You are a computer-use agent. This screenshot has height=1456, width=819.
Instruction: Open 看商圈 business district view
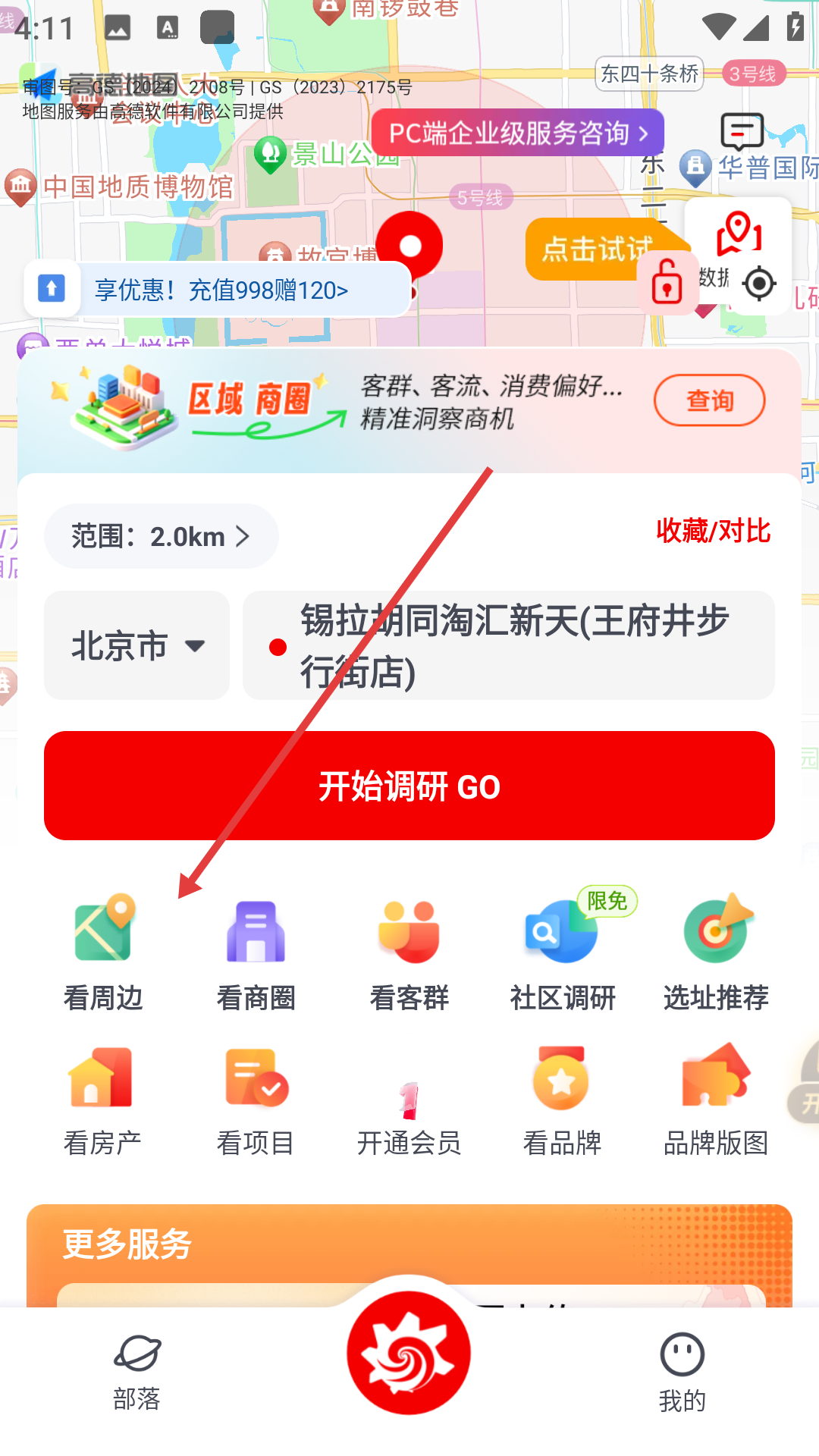256,952
